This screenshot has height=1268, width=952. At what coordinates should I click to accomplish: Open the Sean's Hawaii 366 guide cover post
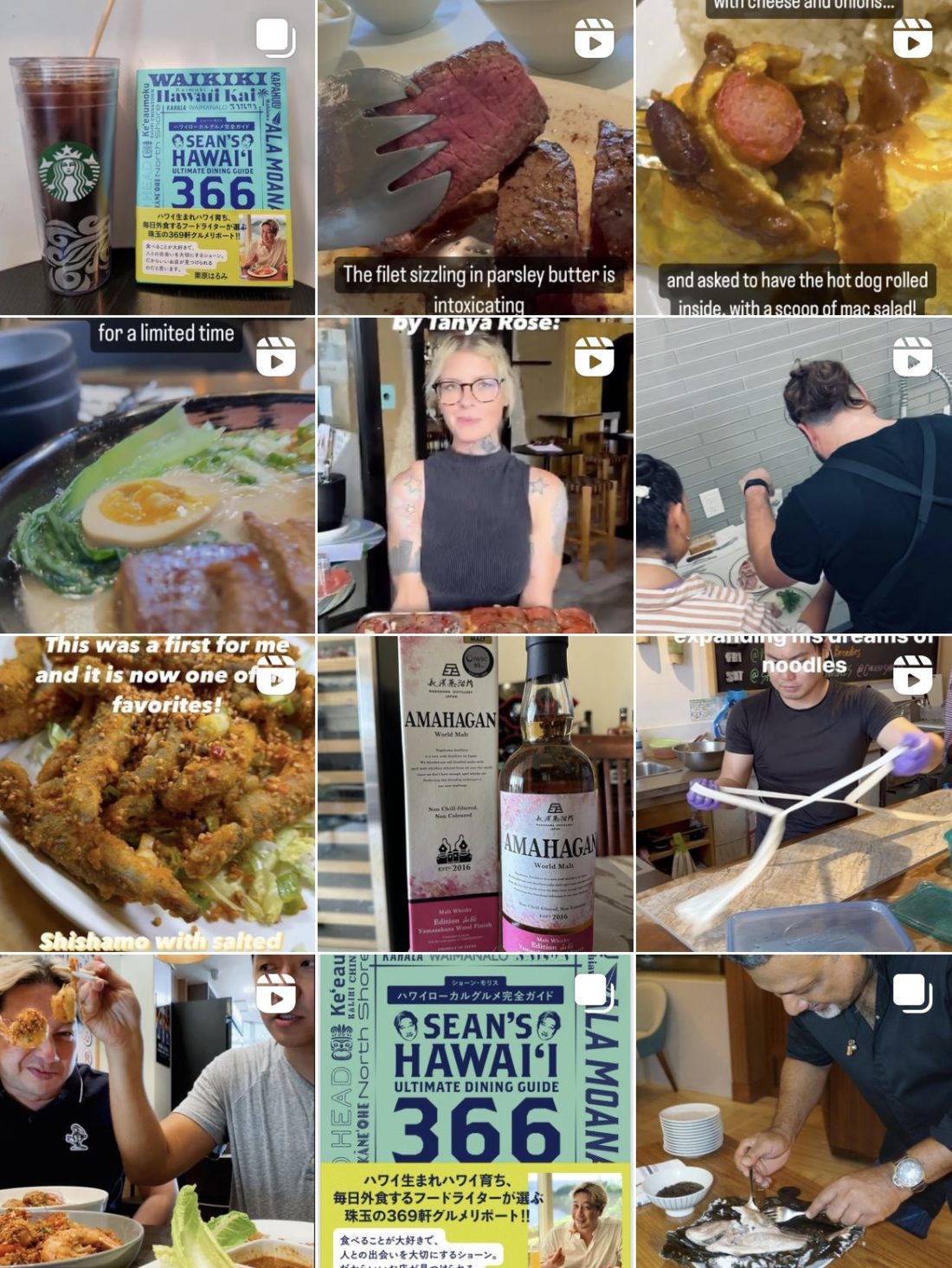(475, 1111)
